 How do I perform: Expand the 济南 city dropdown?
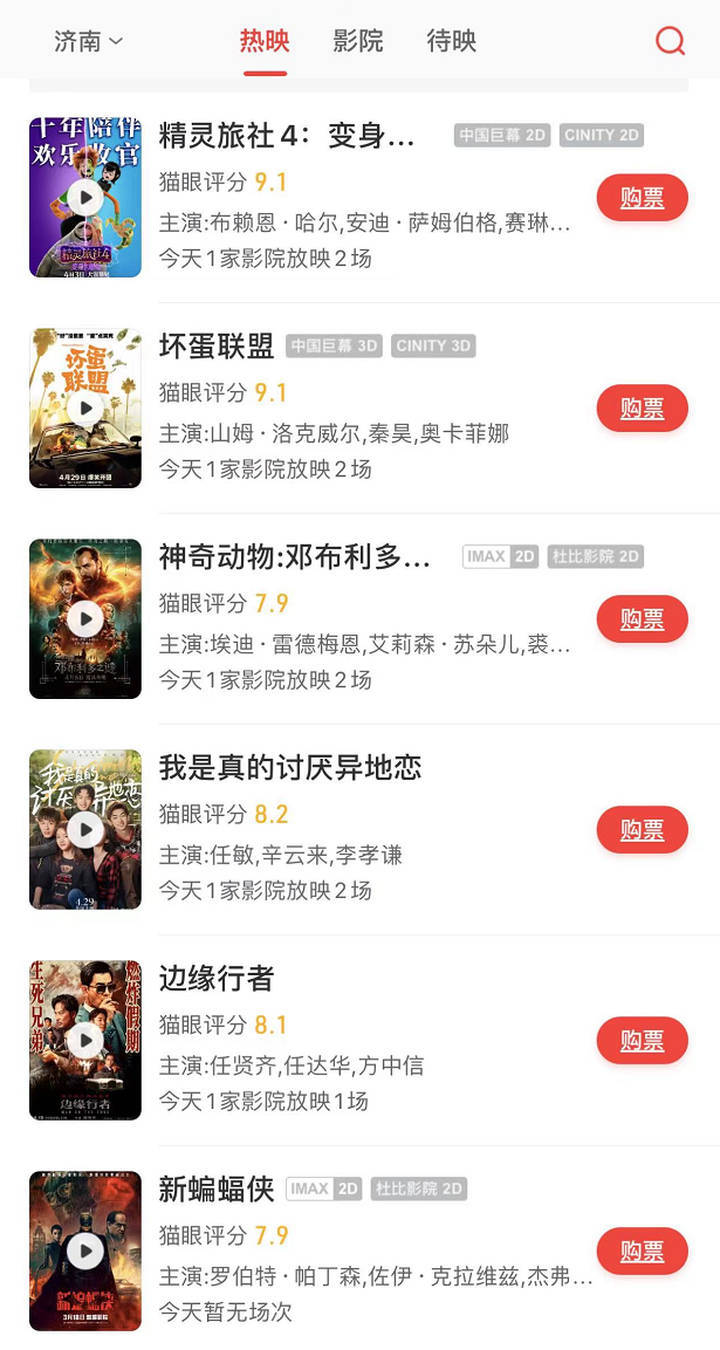[88, 41]
